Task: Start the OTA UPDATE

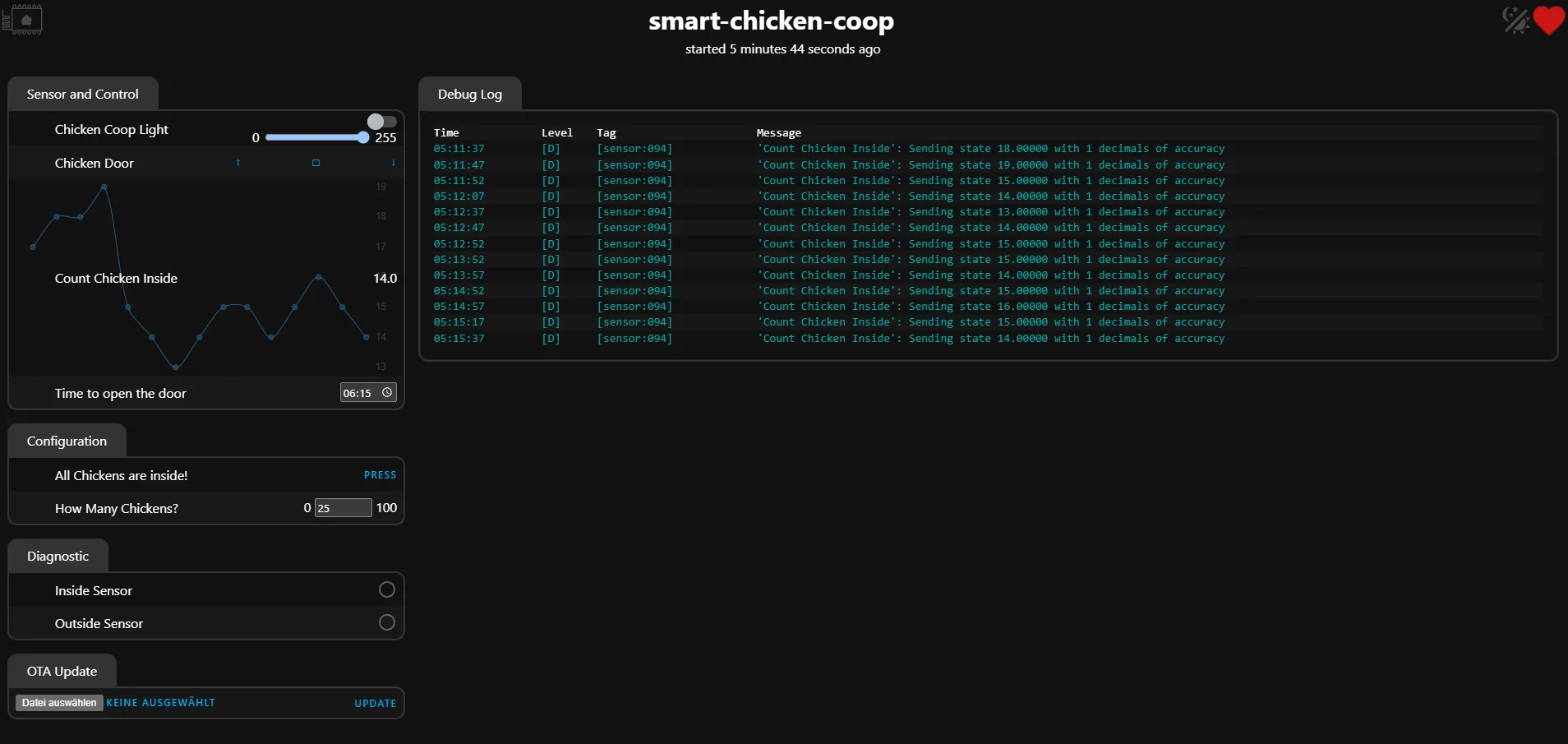Action: click(375, 704)
